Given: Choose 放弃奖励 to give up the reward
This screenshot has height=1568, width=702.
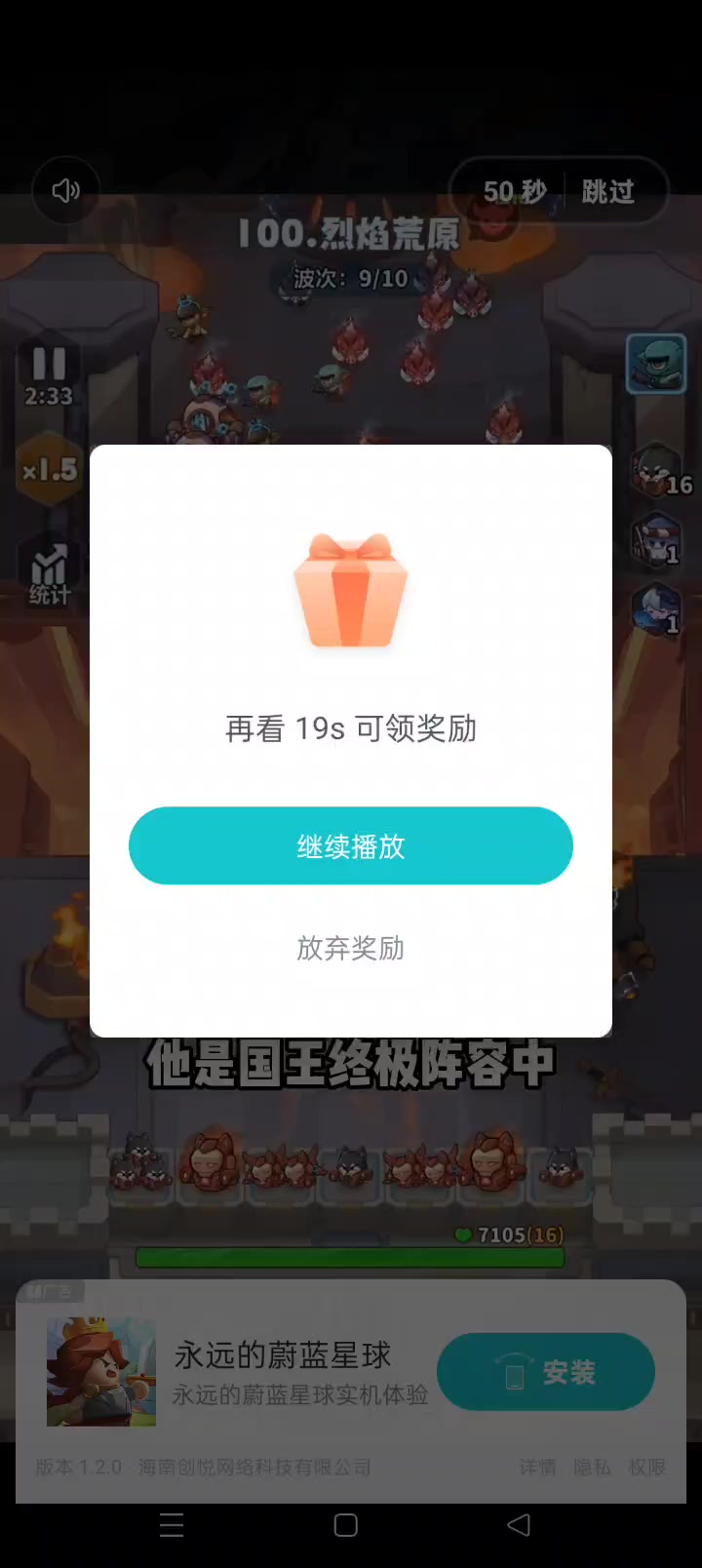Looking at the screenshot, I should click(351, 948).
